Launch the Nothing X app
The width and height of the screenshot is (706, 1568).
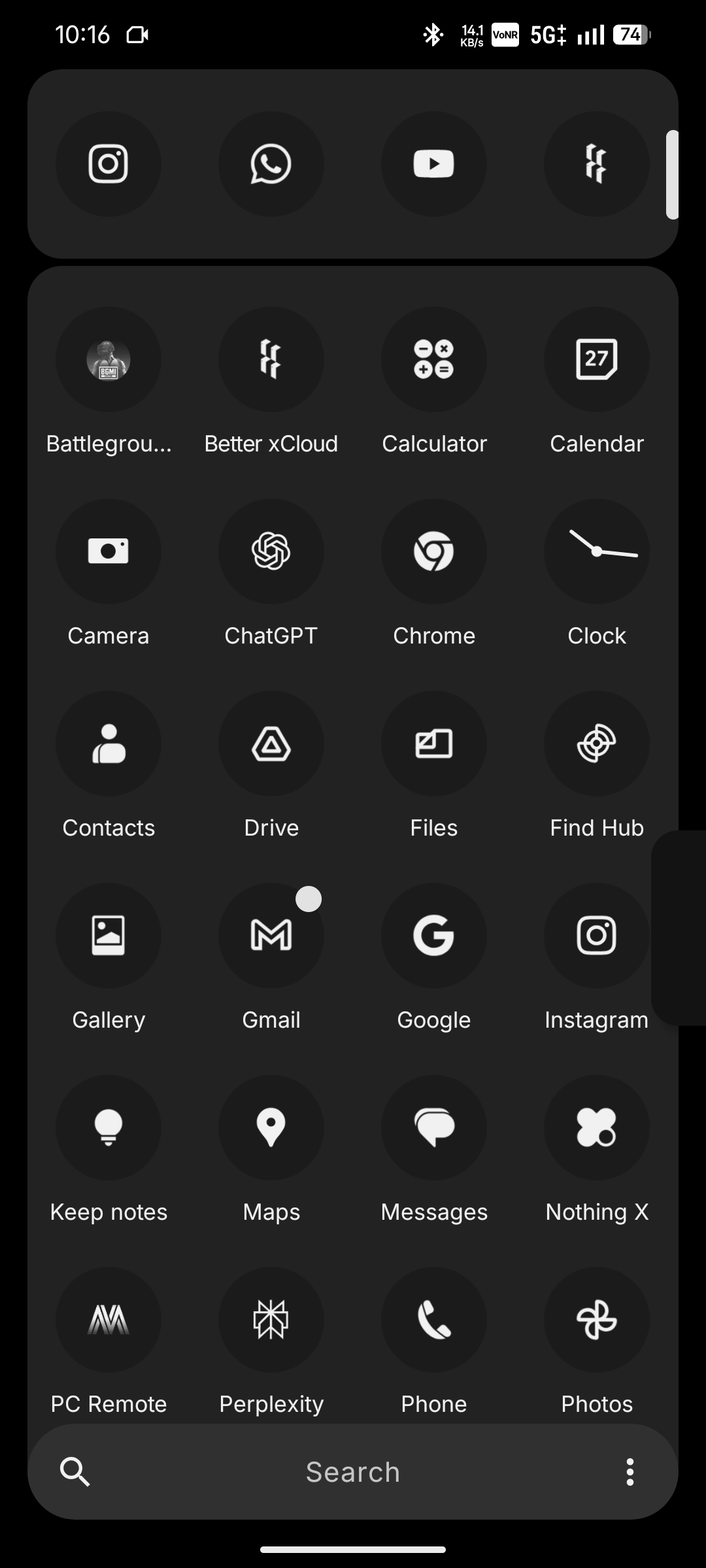click(596, 1128)
